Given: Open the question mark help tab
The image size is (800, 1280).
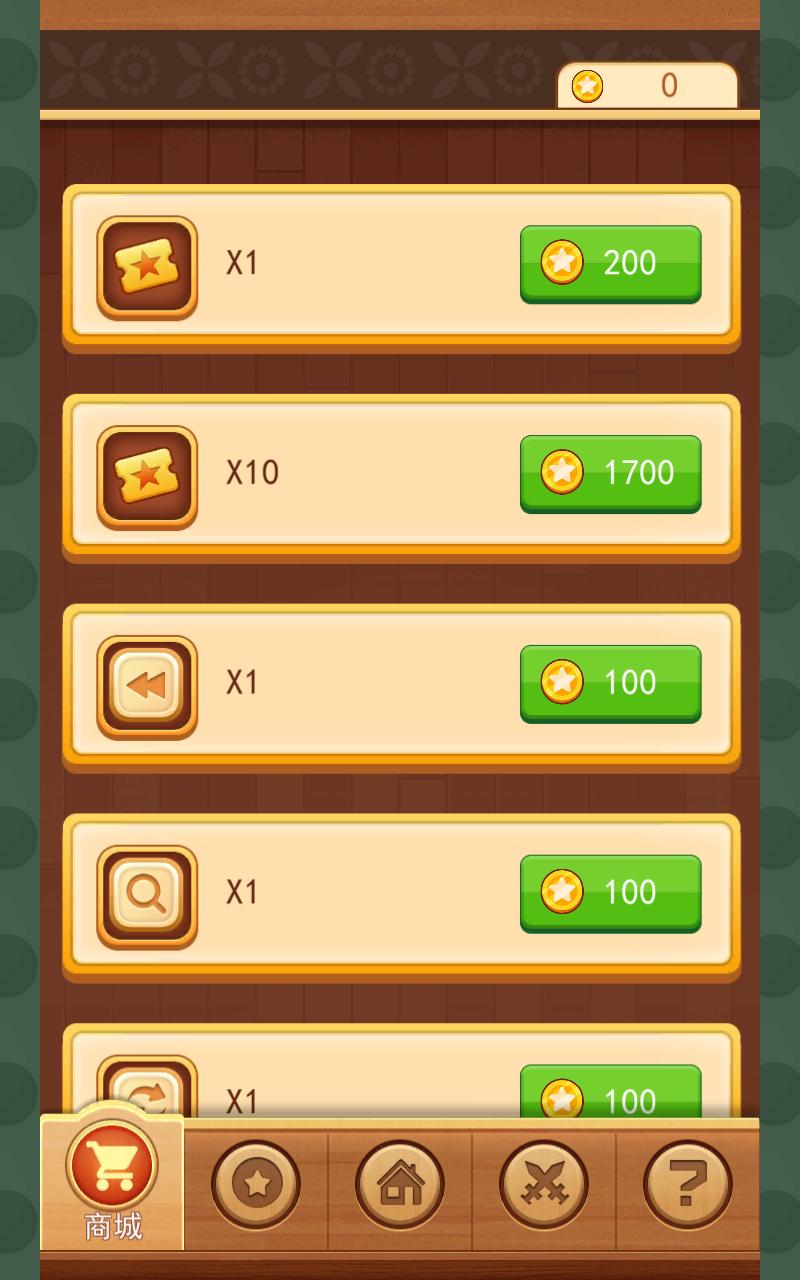Looking at the screenshot, I should pyautogui.click(x=687, y=1185).
